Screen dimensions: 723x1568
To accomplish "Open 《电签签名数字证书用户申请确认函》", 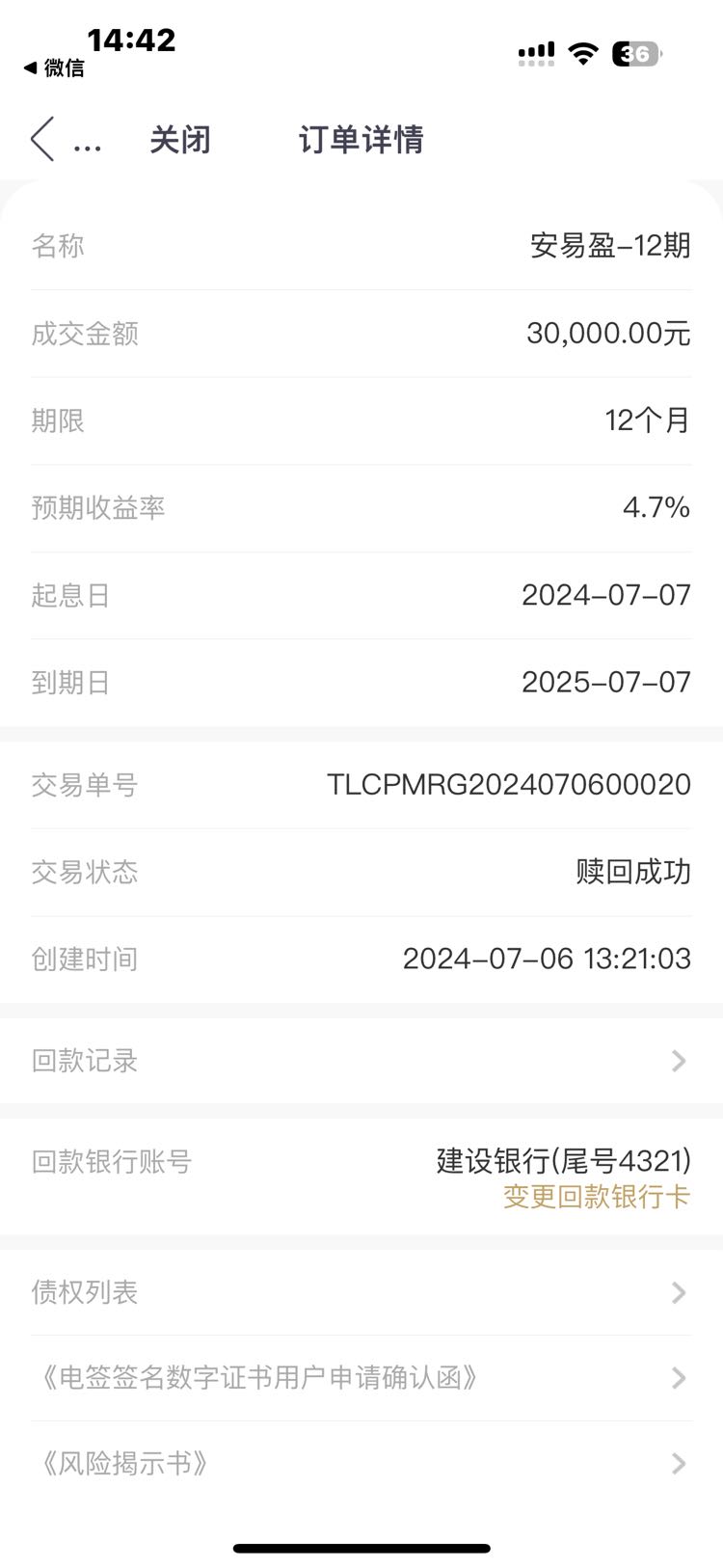I will (361, 1378).
